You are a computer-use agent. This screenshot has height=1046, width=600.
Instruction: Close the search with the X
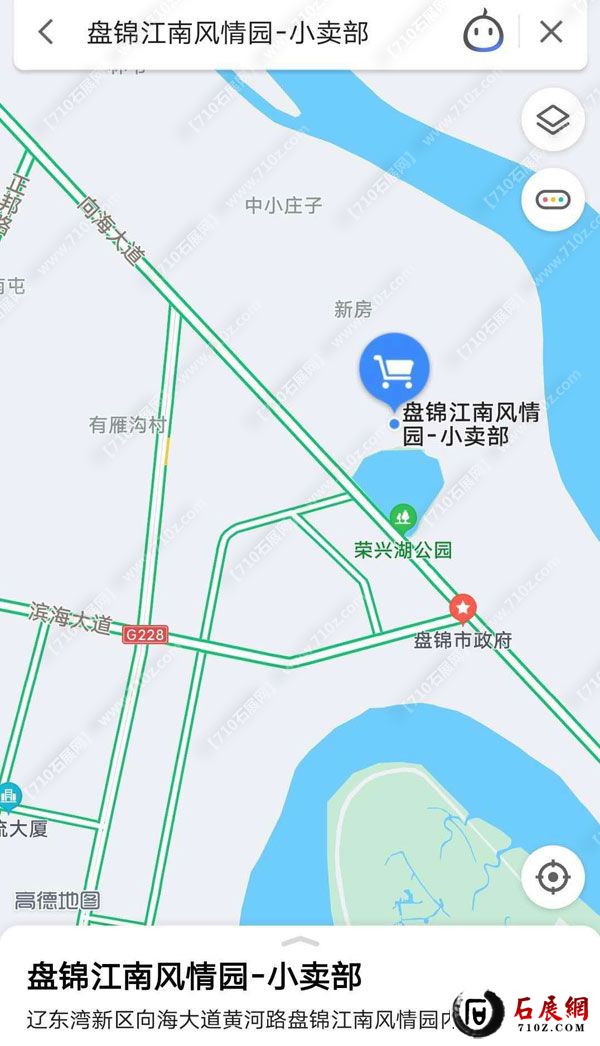(551, 32)
